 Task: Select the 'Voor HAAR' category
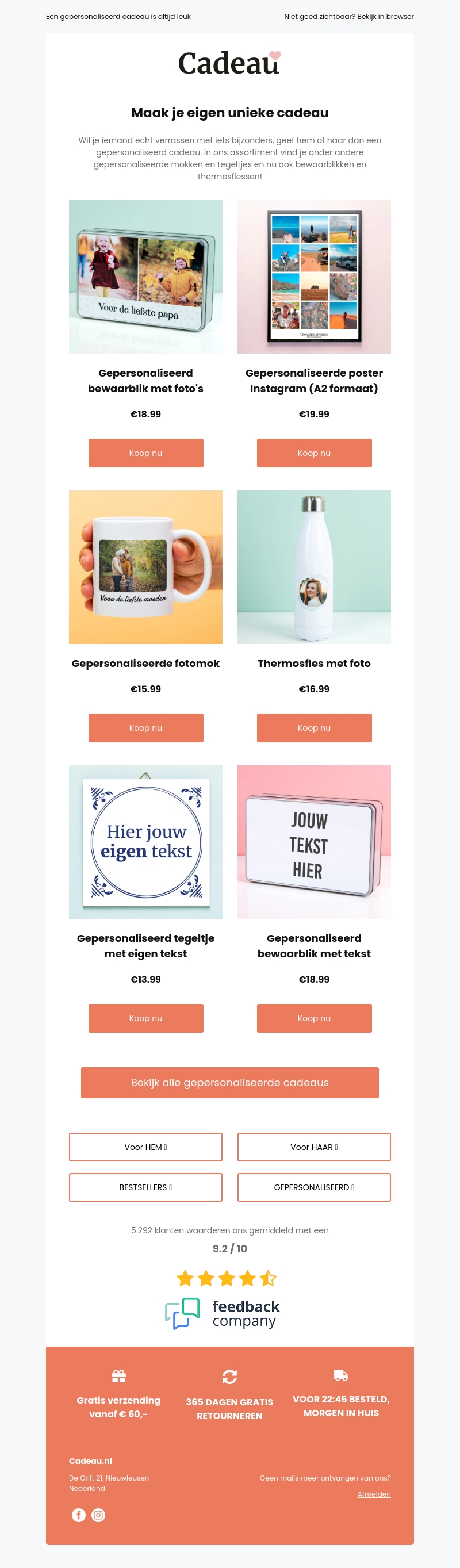point(314,1147)
